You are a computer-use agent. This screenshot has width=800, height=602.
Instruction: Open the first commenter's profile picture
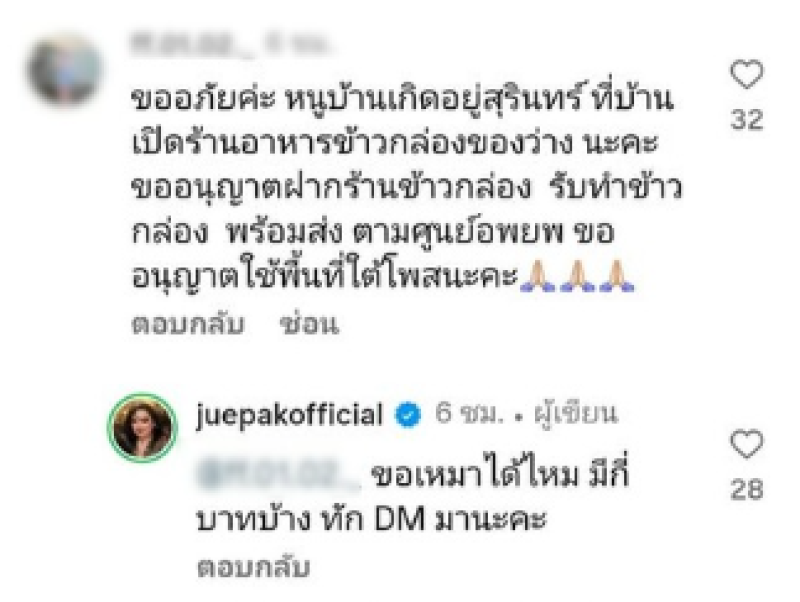[66, 67]
